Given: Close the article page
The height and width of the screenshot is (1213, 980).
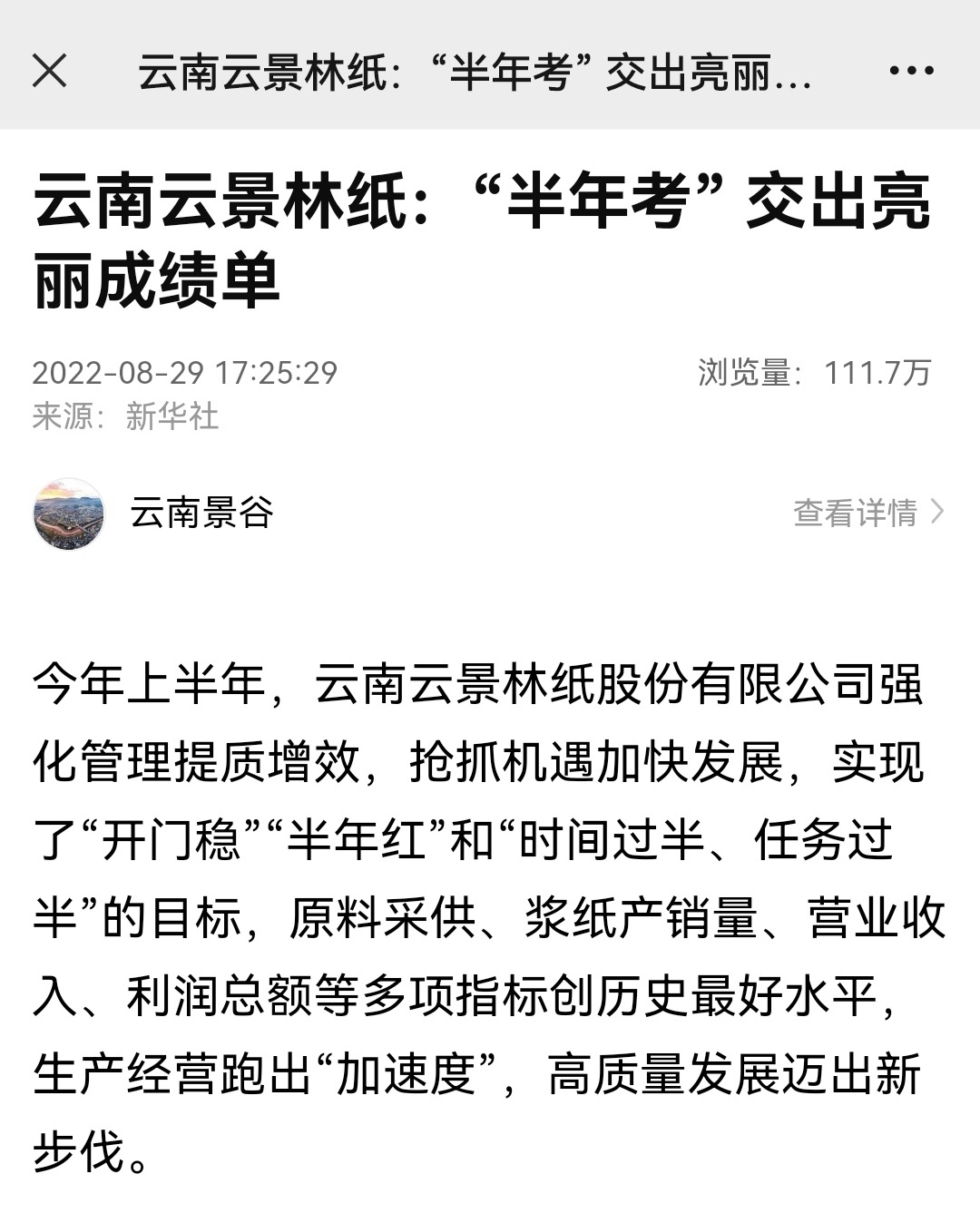Looking at the screenshot, I should click(x=50, y=70).
